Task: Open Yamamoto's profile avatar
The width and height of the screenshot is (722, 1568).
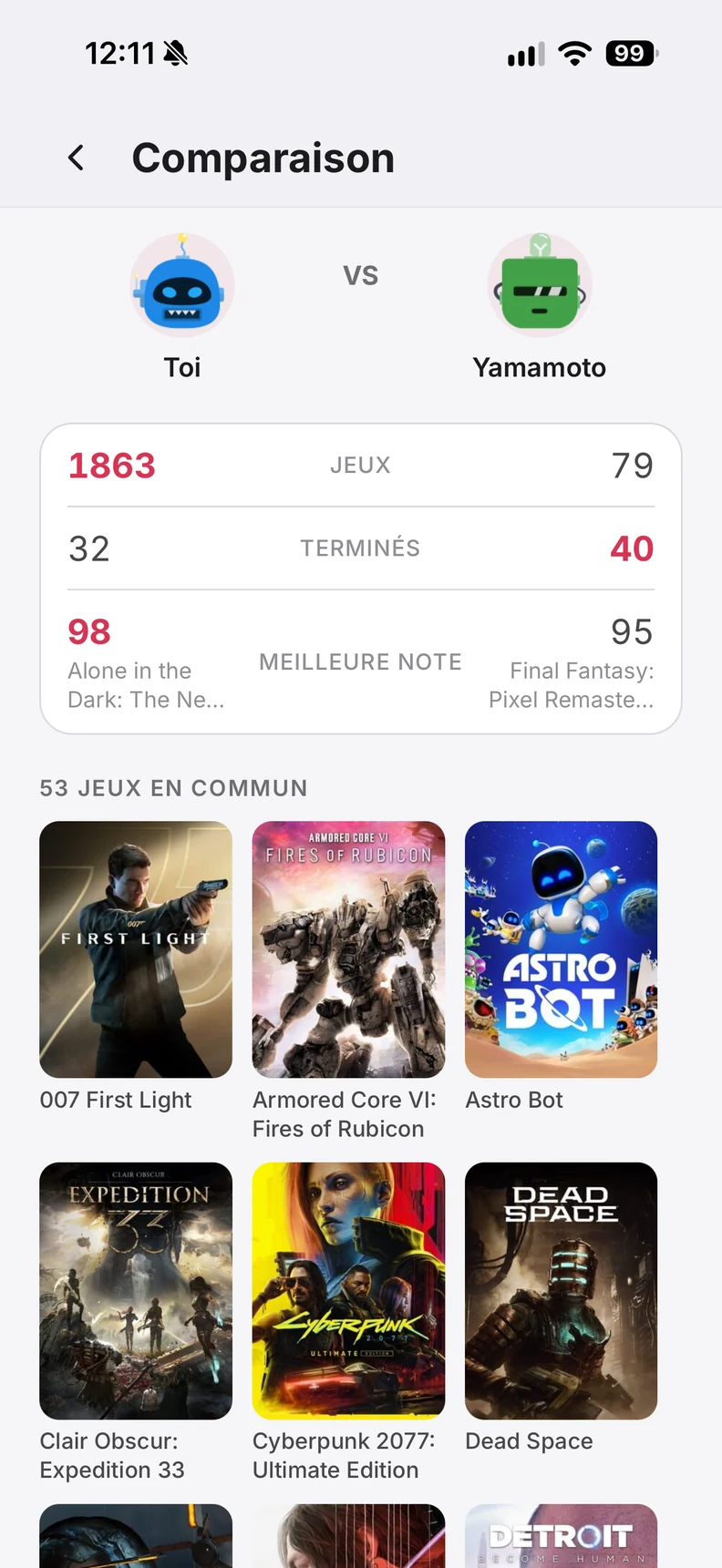Action: 540,285
